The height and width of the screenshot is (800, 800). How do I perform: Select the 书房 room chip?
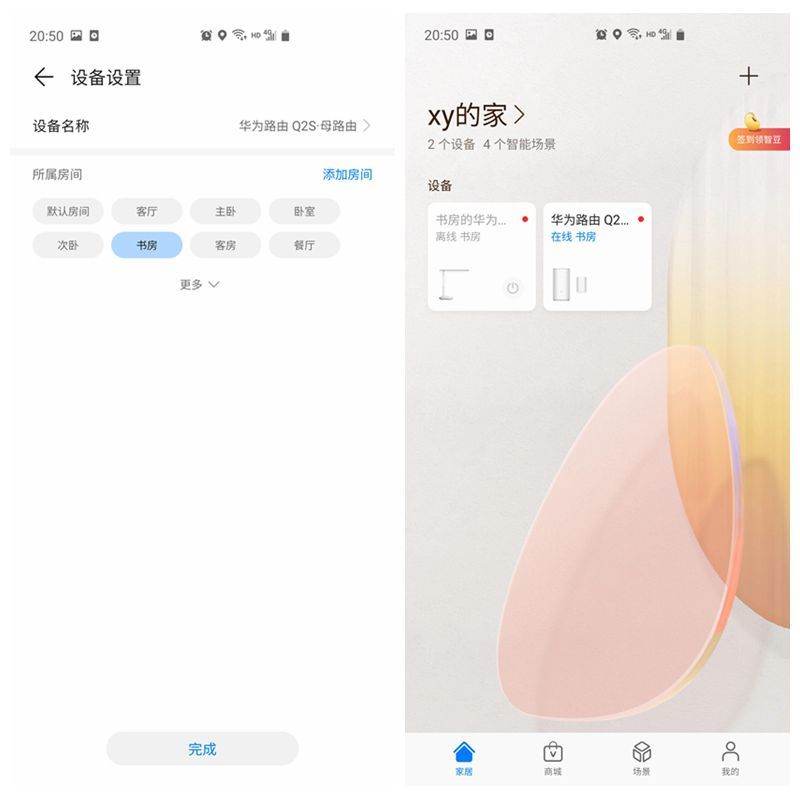point(147,245)
